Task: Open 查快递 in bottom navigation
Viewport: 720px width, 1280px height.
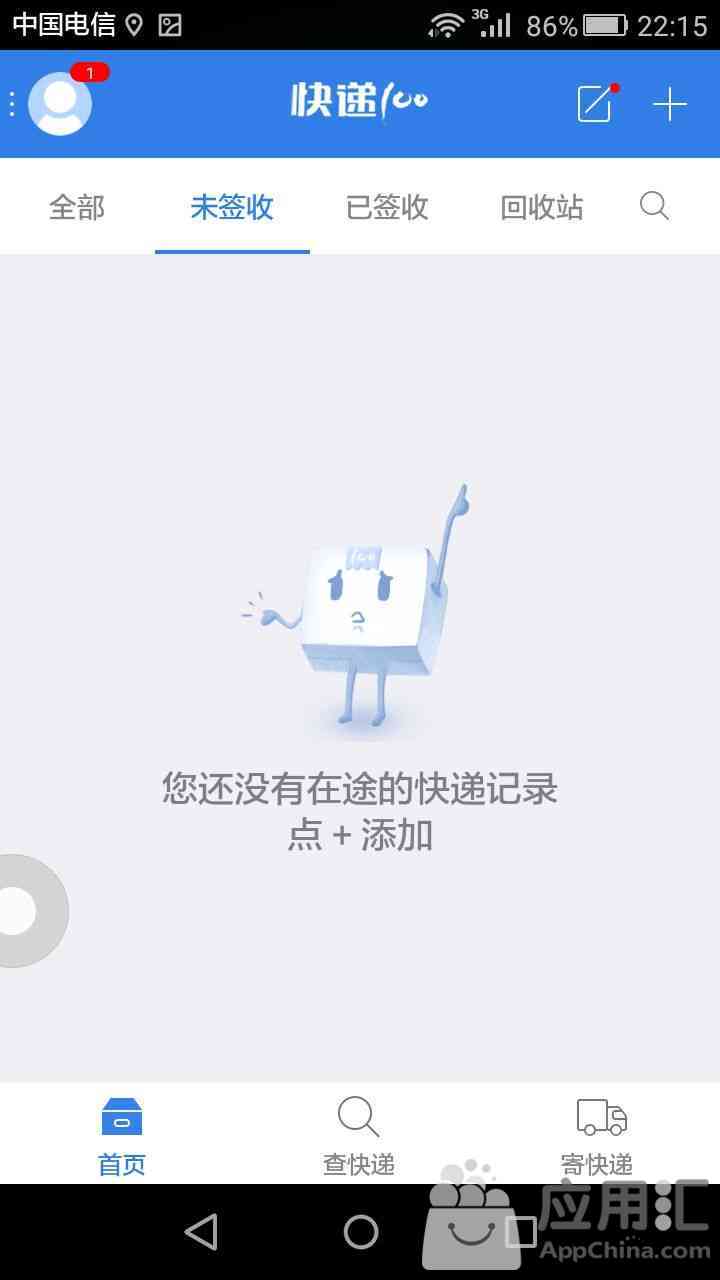Action: (359, 1135)
